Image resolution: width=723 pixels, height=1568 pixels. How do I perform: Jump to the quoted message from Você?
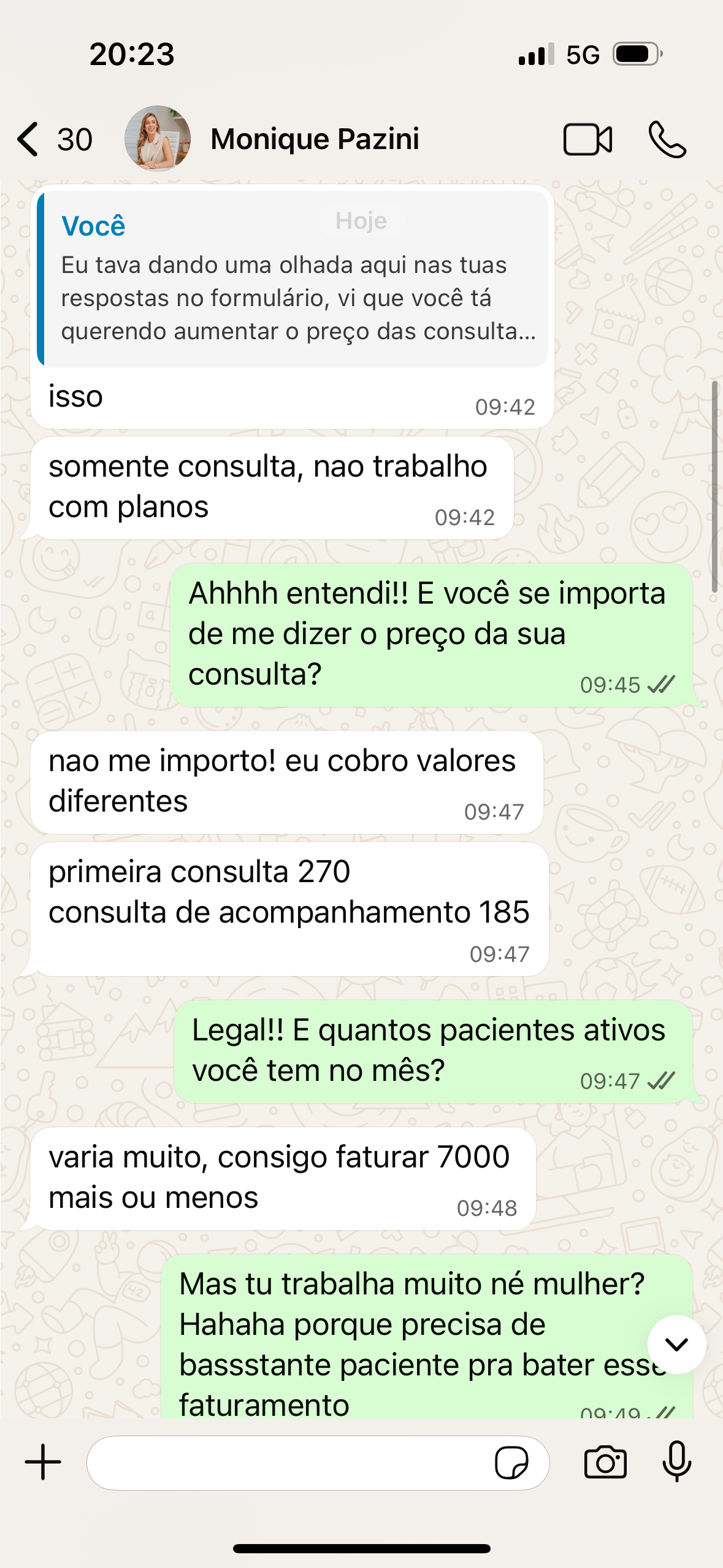click(x=293, y=280)
